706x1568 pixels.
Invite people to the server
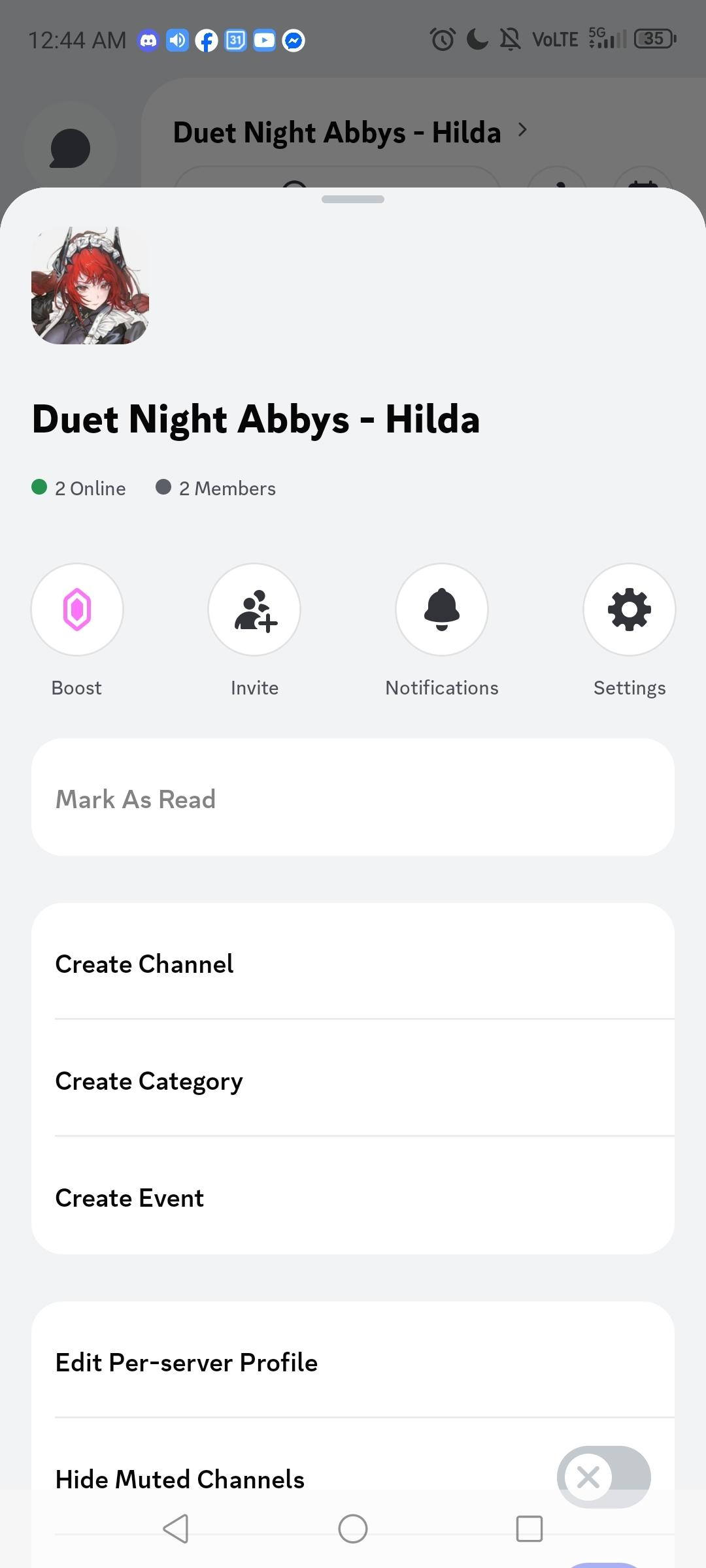coord(254,610)
